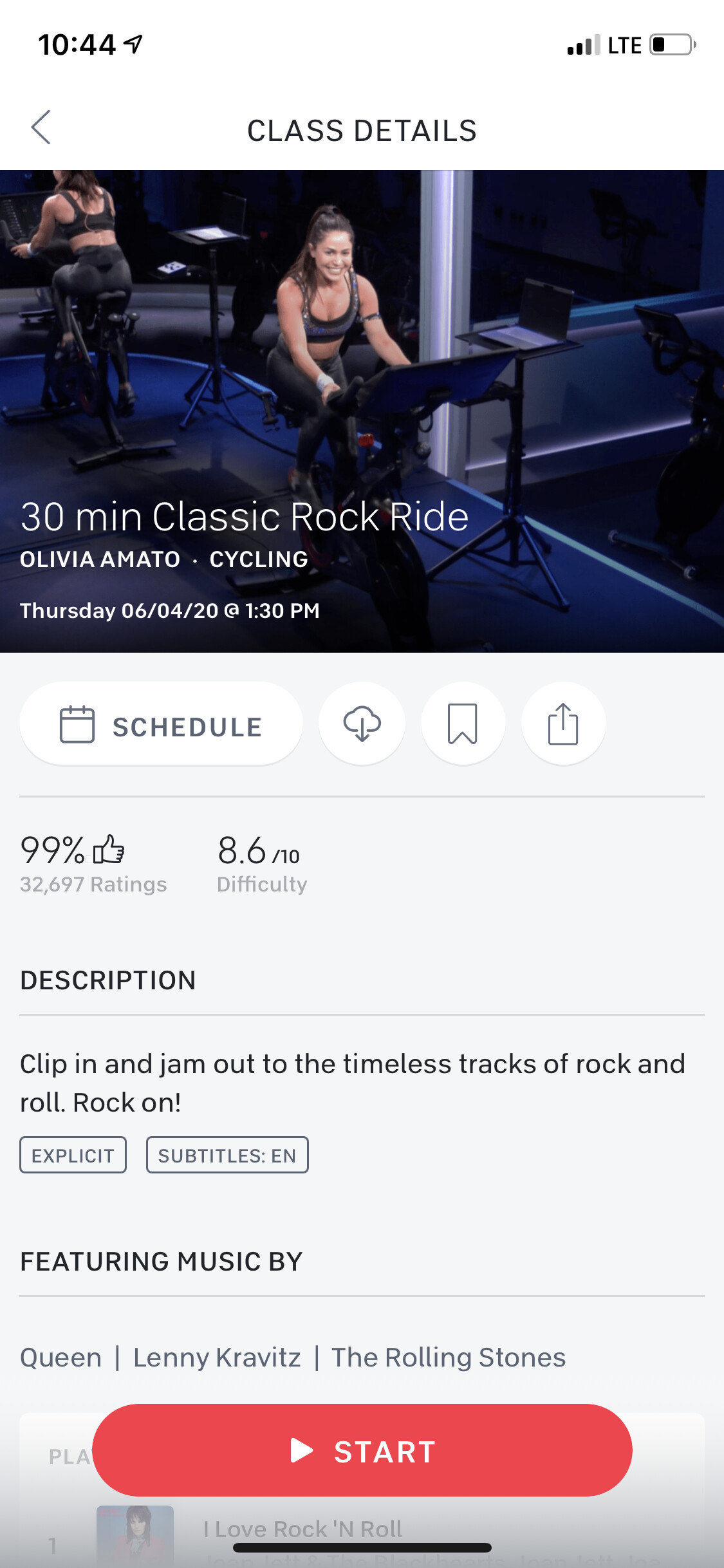Share the class via share icon
Viewport: 724px width, 1568px height.
coord(563,725)
